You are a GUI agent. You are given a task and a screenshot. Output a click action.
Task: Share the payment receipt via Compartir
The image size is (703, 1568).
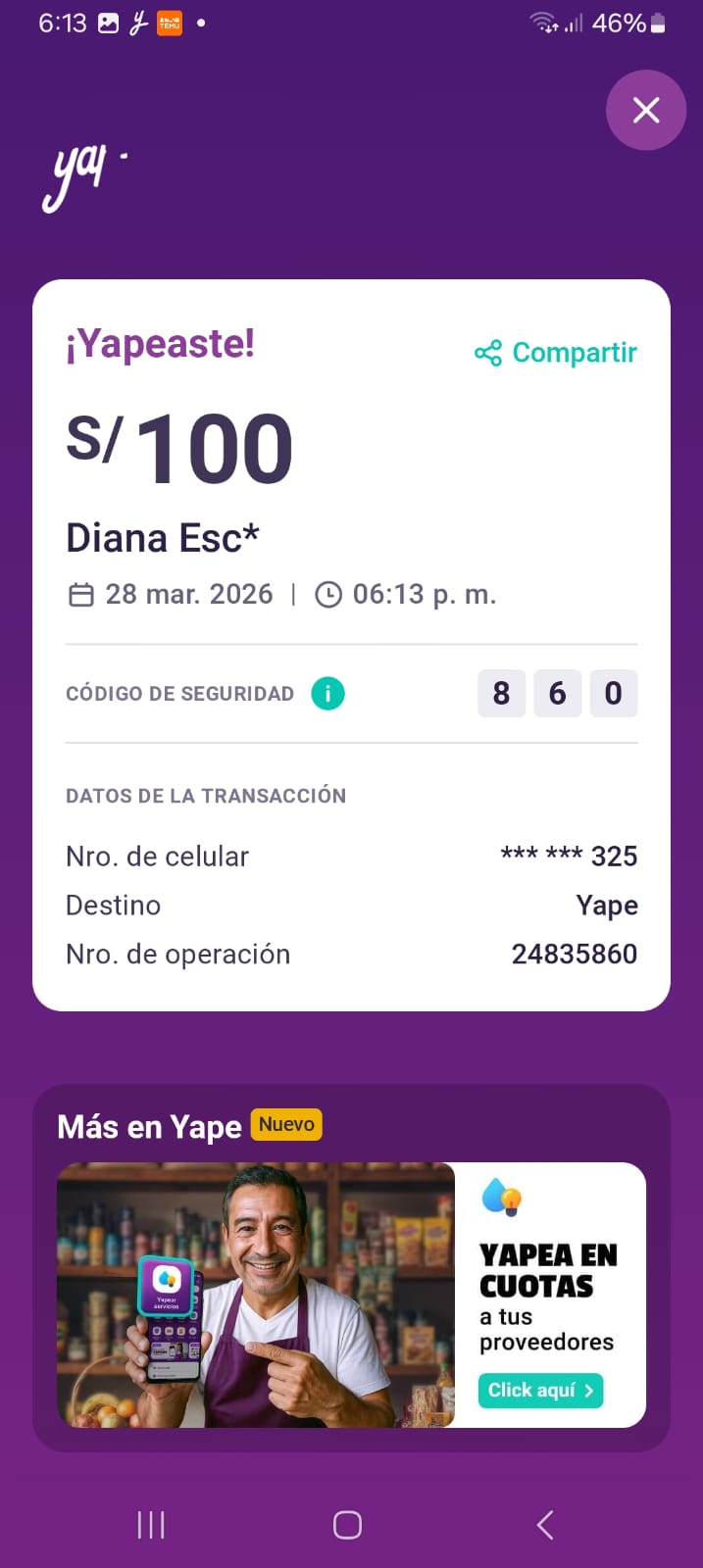click(x=556, y=353)
